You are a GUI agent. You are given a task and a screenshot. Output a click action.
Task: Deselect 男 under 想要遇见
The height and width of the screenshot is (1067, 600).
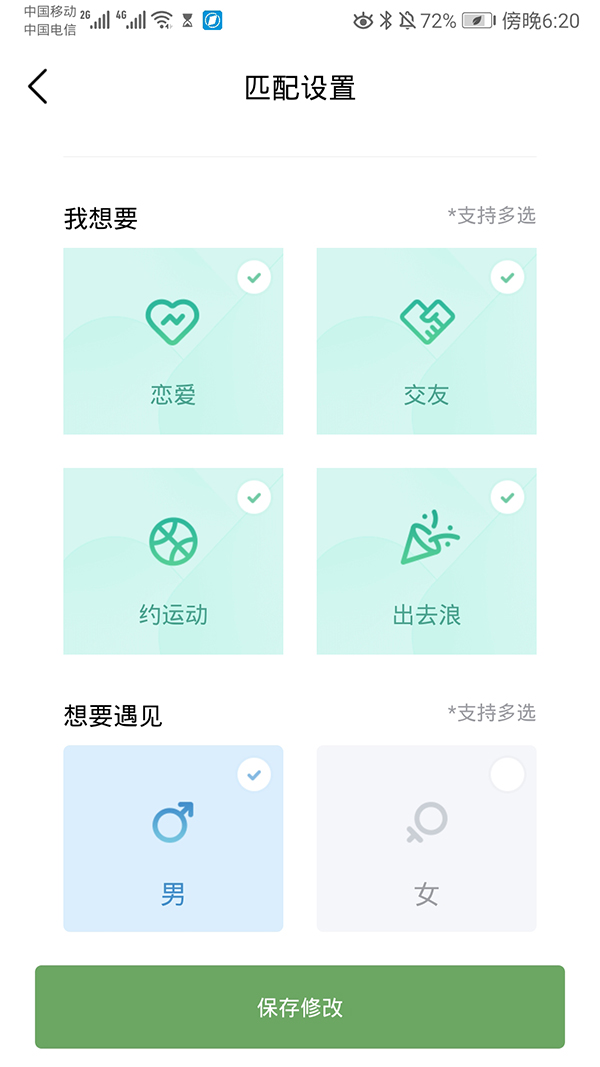click(173, 838)
